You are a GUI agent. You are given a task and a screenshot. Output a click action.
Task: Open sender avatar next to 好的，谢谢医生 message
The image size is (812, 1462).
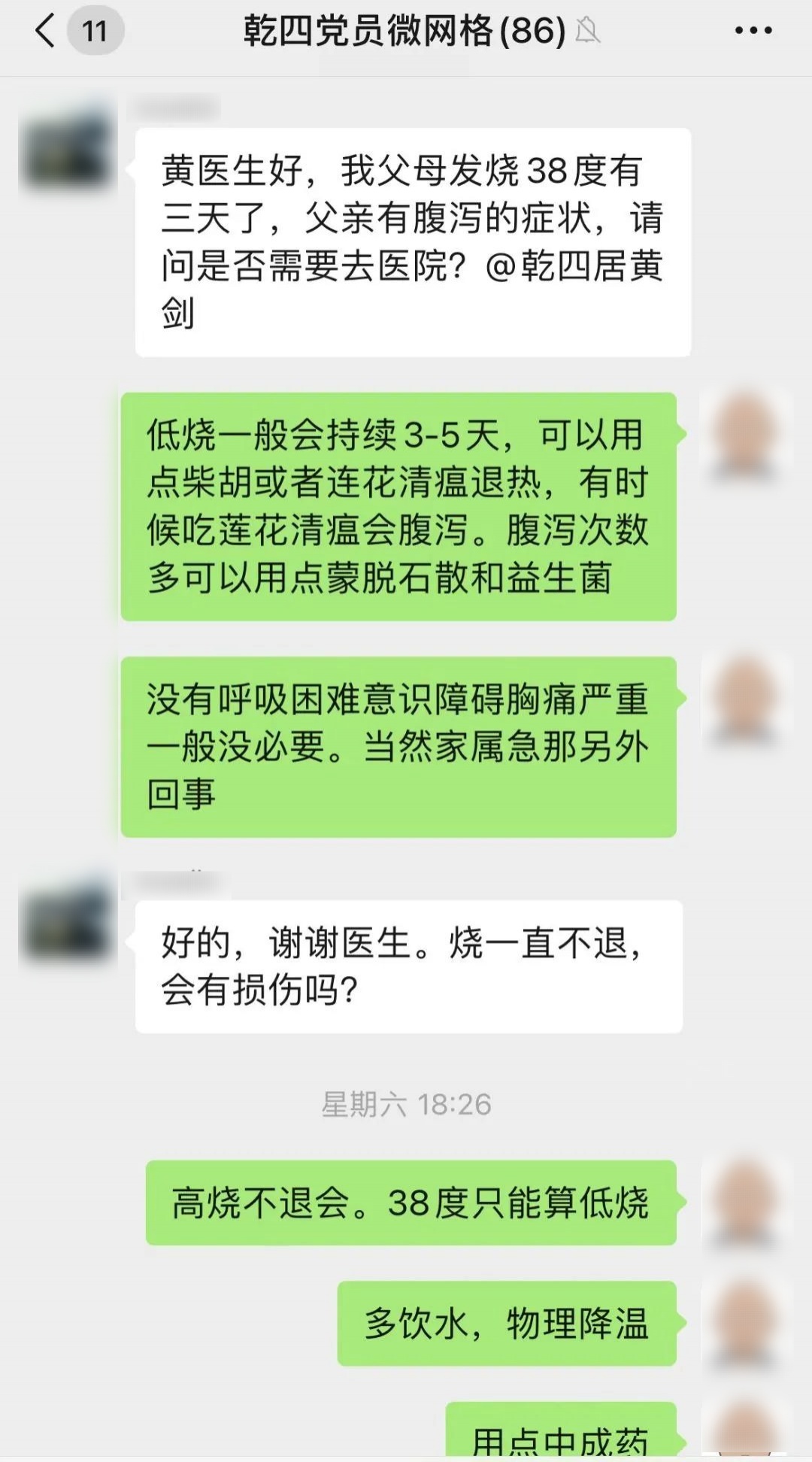[x=68, y=919]
